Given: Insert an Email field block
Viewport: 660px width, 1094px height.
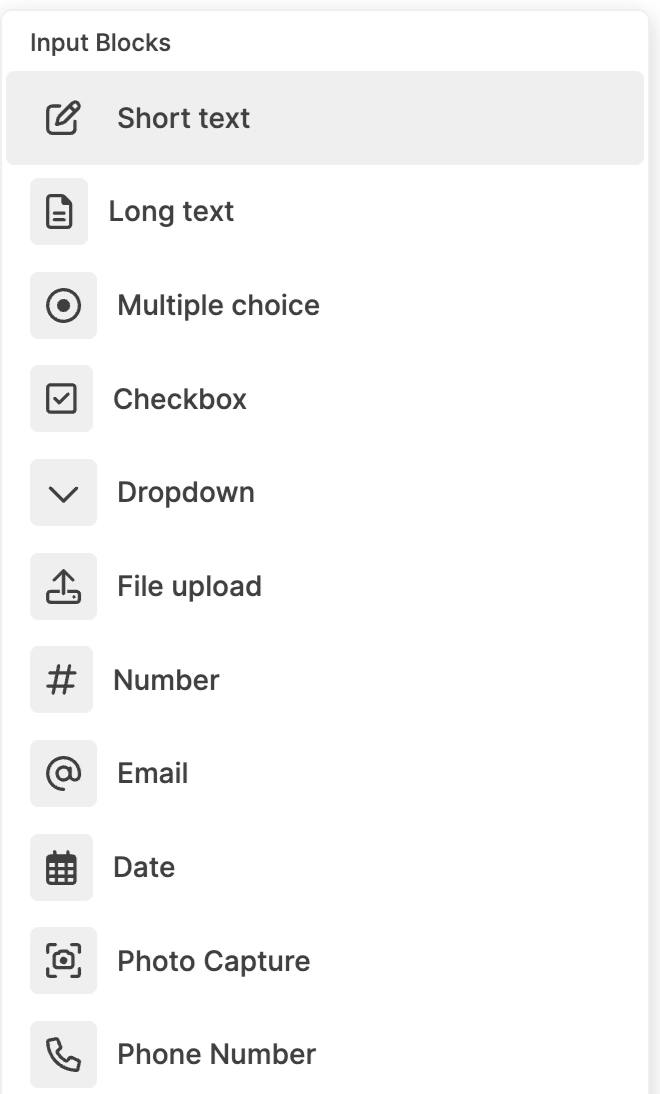Looking at the screenshot, I should coord(152,773).
